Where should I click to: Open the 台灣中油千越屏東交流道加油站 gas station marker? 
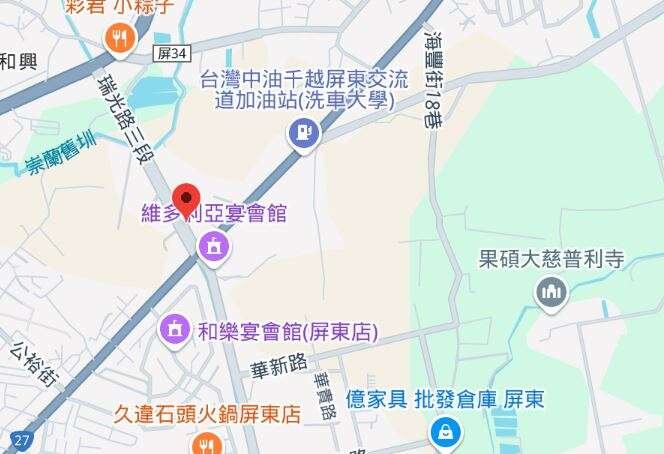303,132
